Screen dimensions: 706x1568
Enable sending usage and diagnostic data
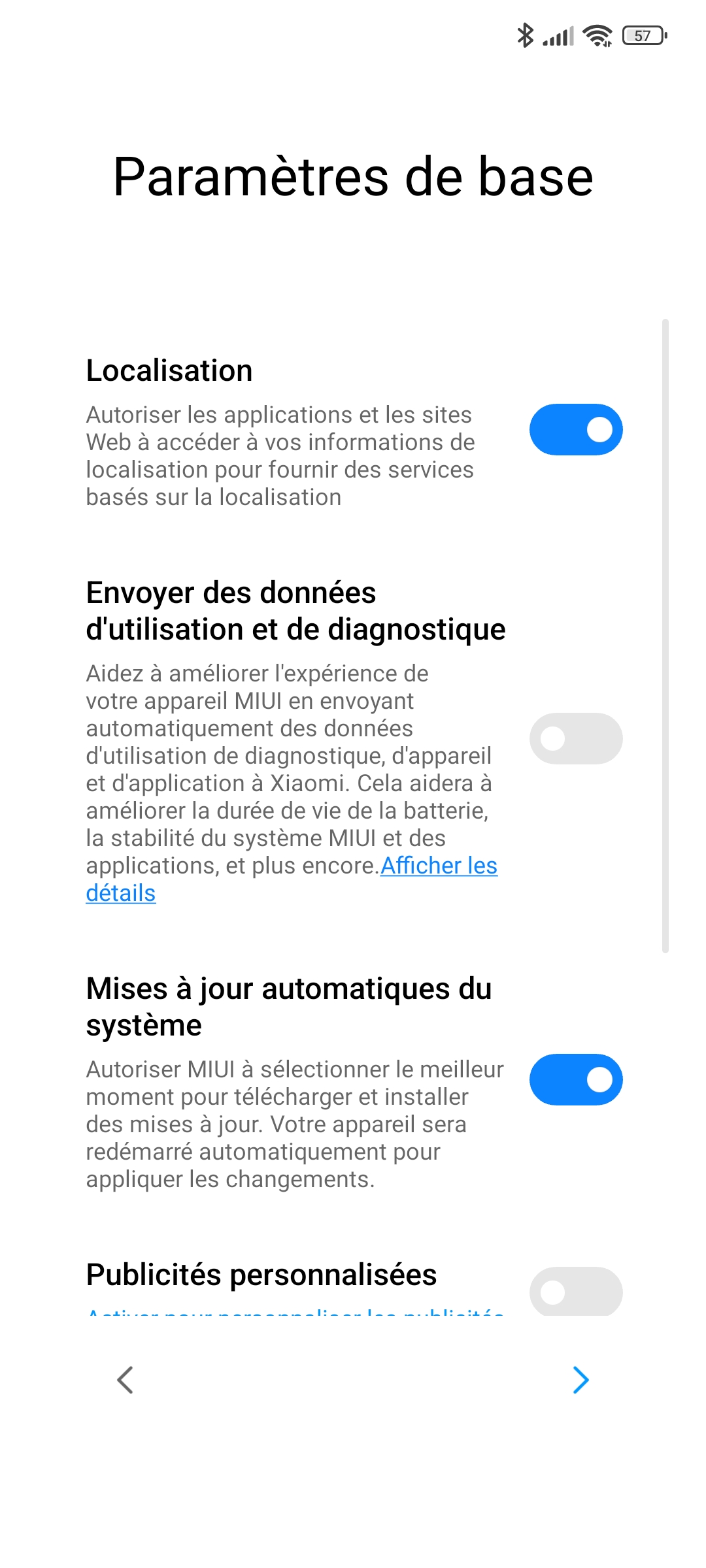tap(575, 738)
